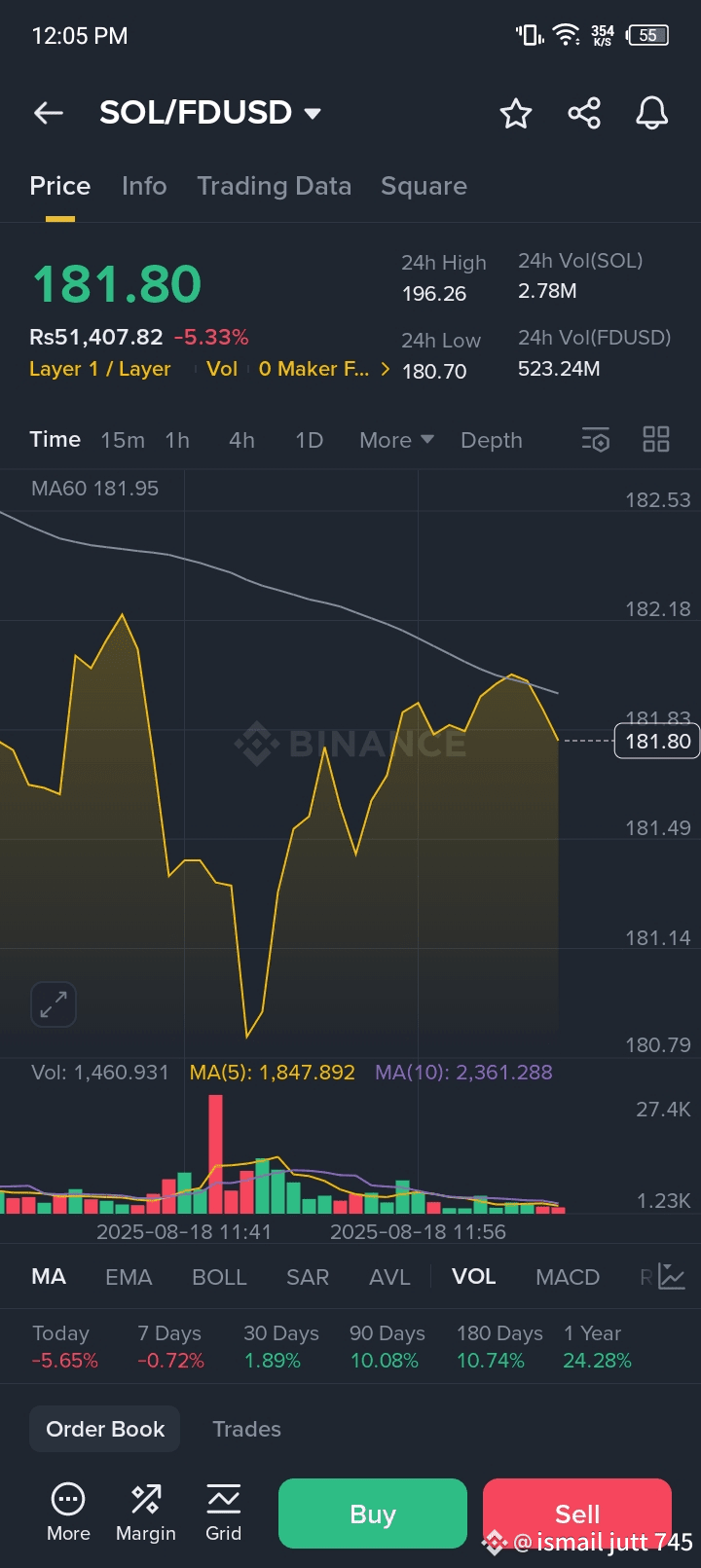Add SOL/FDUSD to favorites with the star
The height and width of the screenshot is (1568, 701).
(516, 113)
